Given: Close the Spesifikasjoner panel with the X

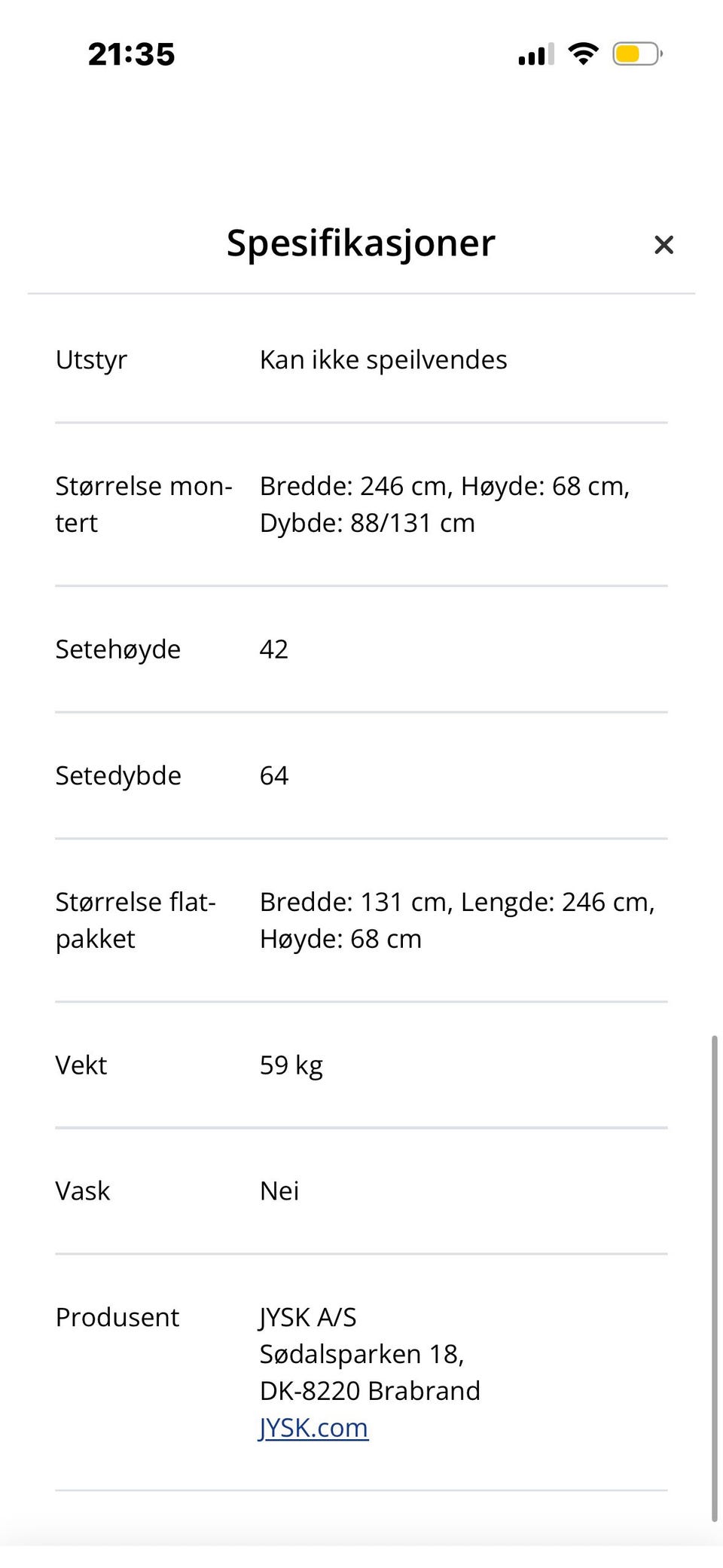Looking at the screenshot, I should (664, 245).
